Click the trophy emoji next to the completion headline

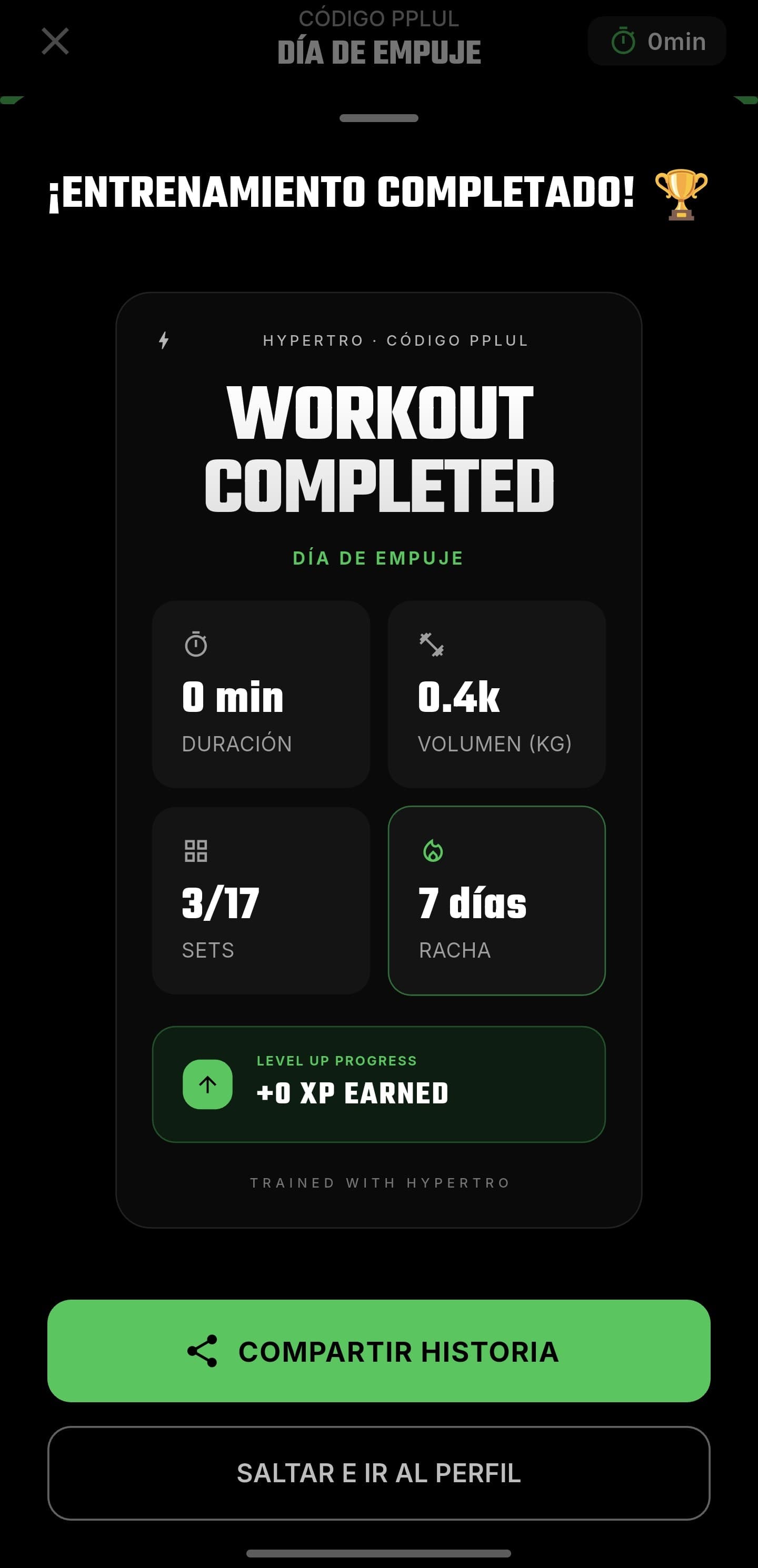pyautogui.click(x=681, y=195)
